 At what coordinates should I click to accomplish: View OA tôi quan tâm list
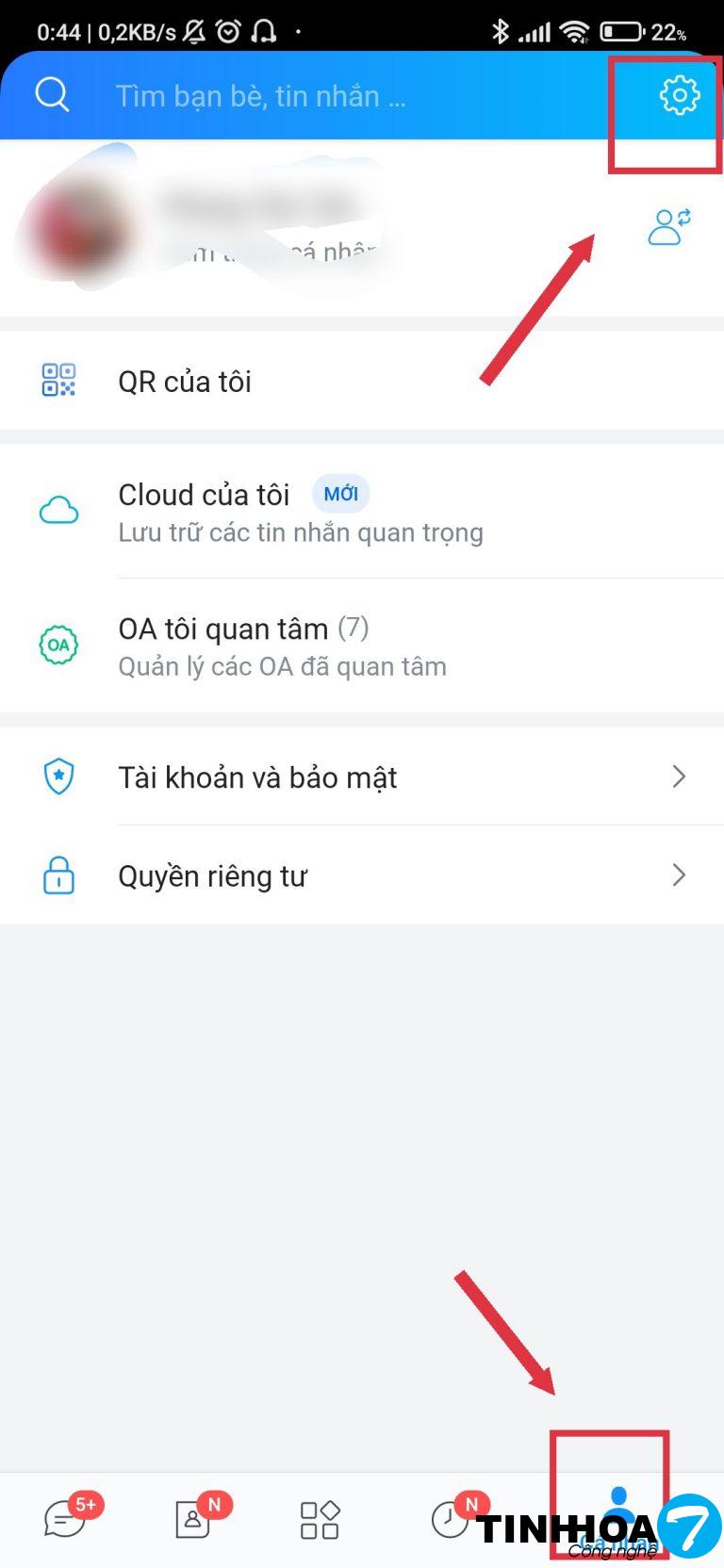[362, 645]
